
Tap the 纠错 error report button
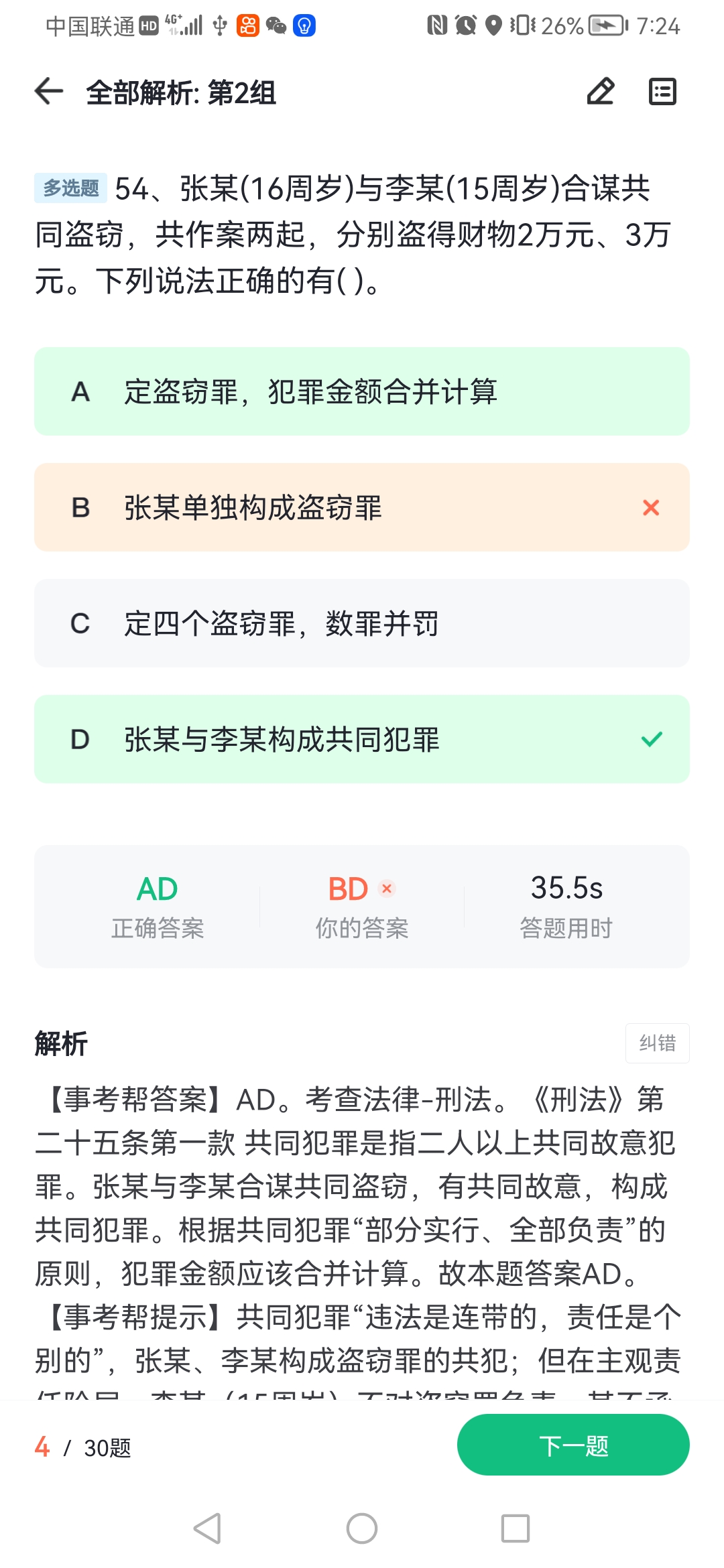point(657,1043)
